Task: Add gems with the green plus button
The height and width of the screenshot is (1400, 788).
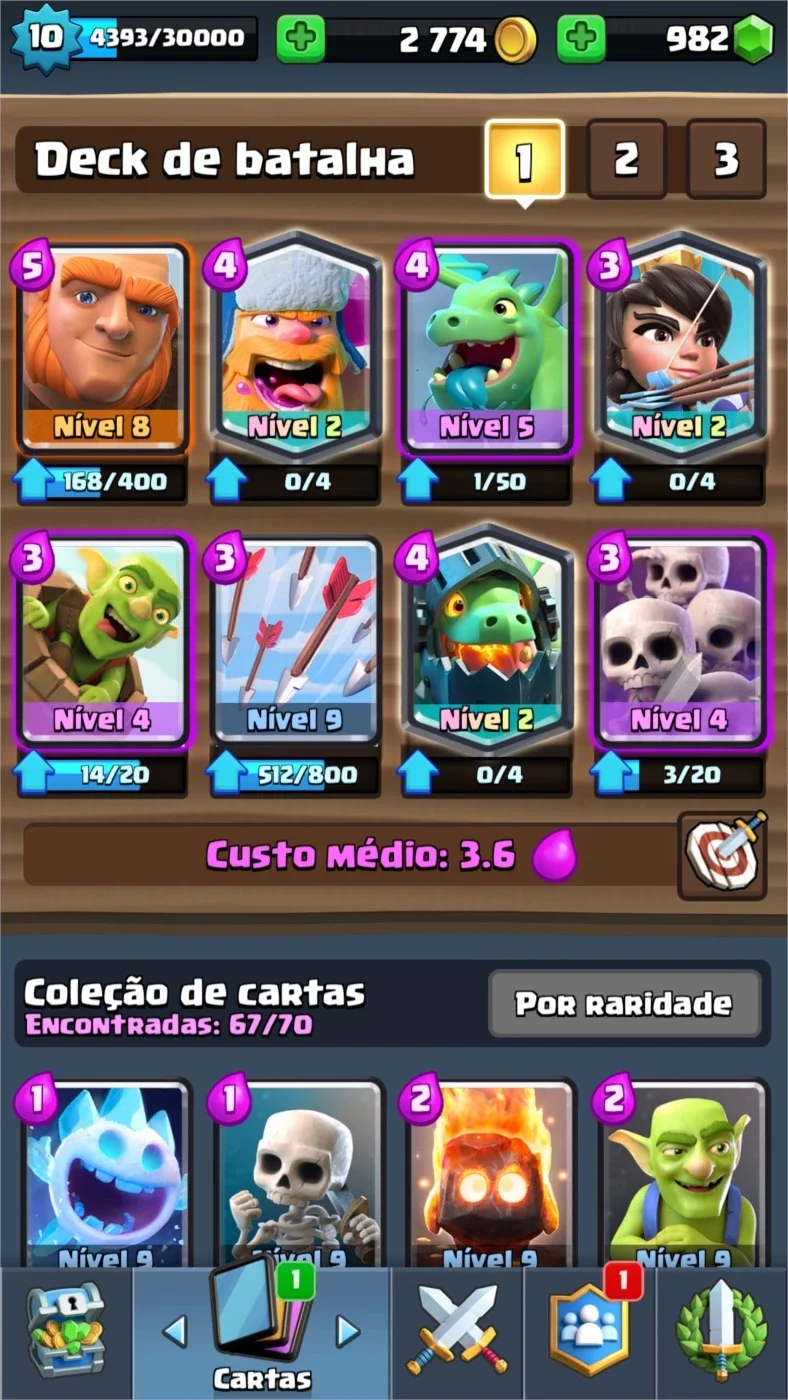Action: (x=581, y=39)
